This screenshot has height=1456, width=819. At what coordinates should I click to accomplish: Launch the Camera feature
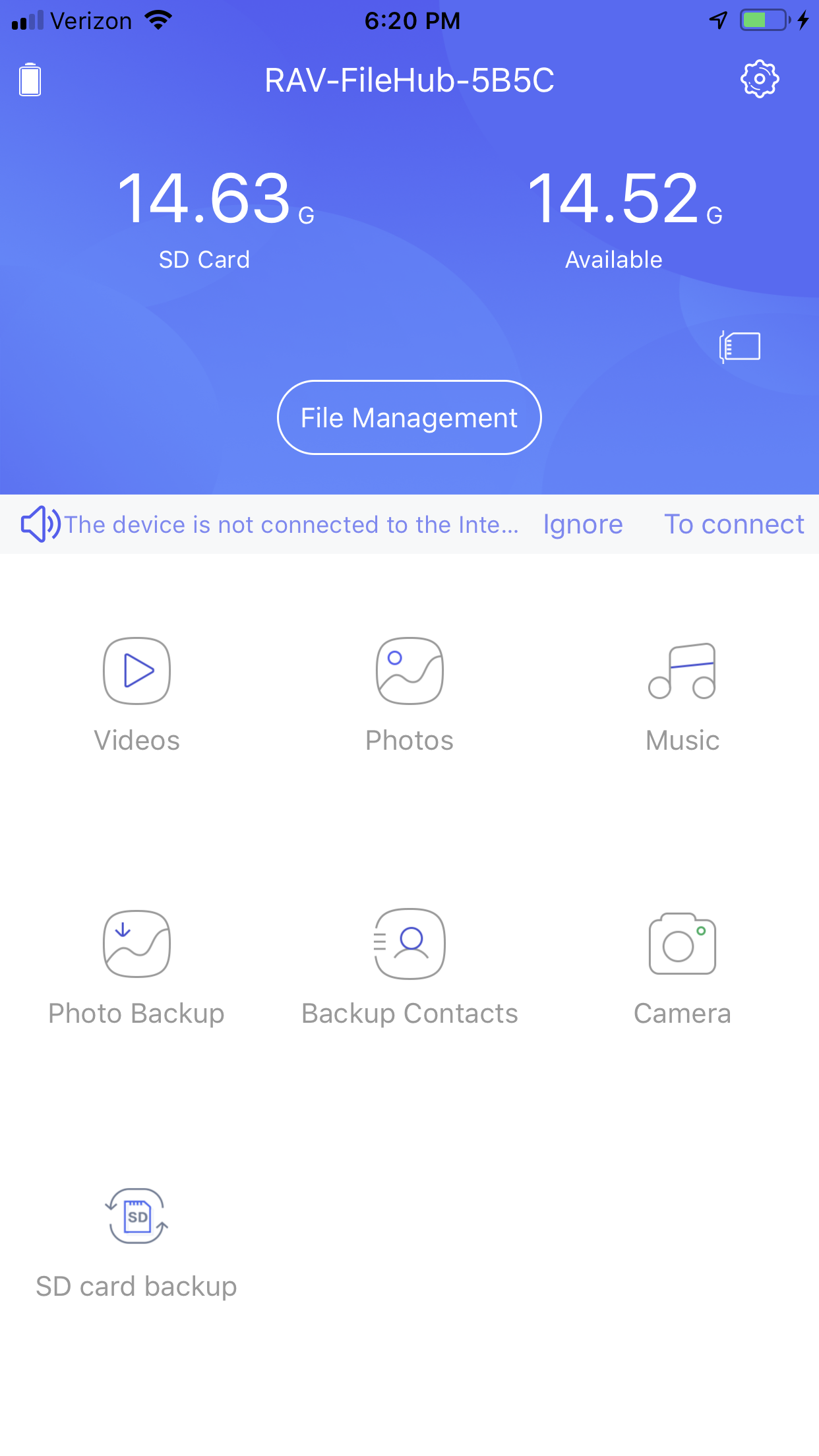tap(682, 967)
